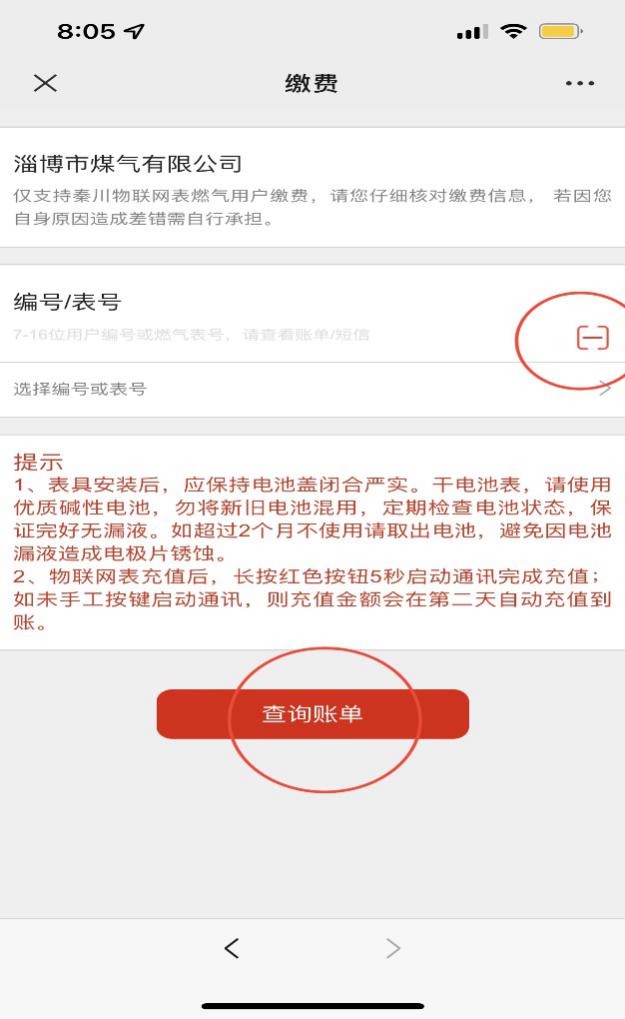Open the three-dot overflow menu
This screenshot has height=1019, width=625.
point(580,84)
